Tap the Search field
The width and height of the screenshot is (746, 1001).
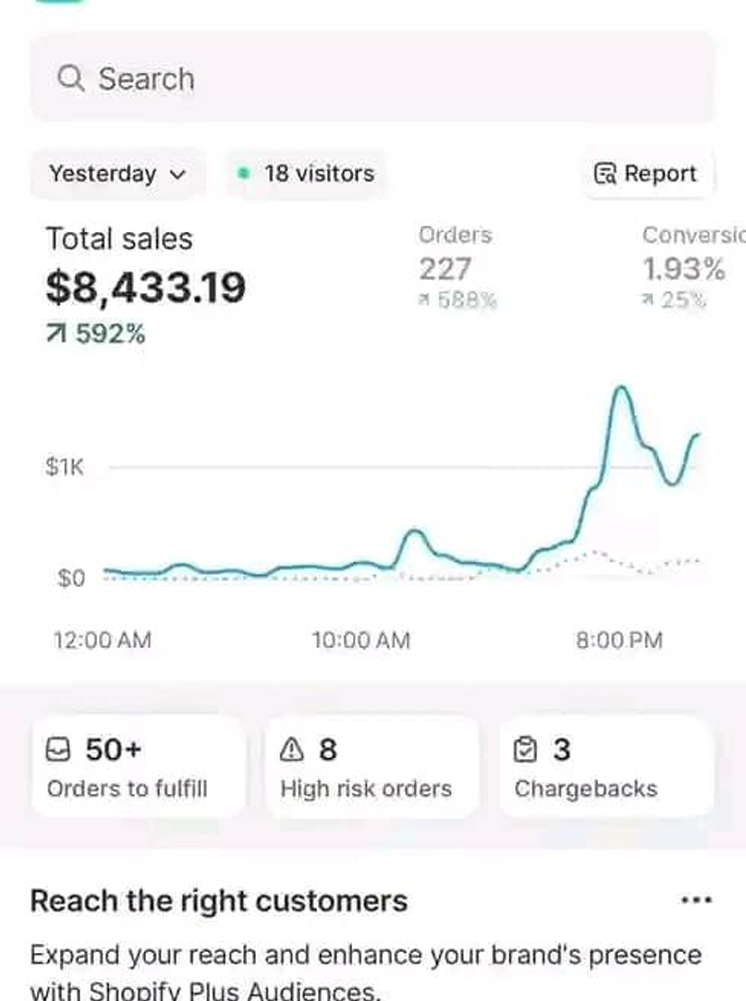point(372,79)
